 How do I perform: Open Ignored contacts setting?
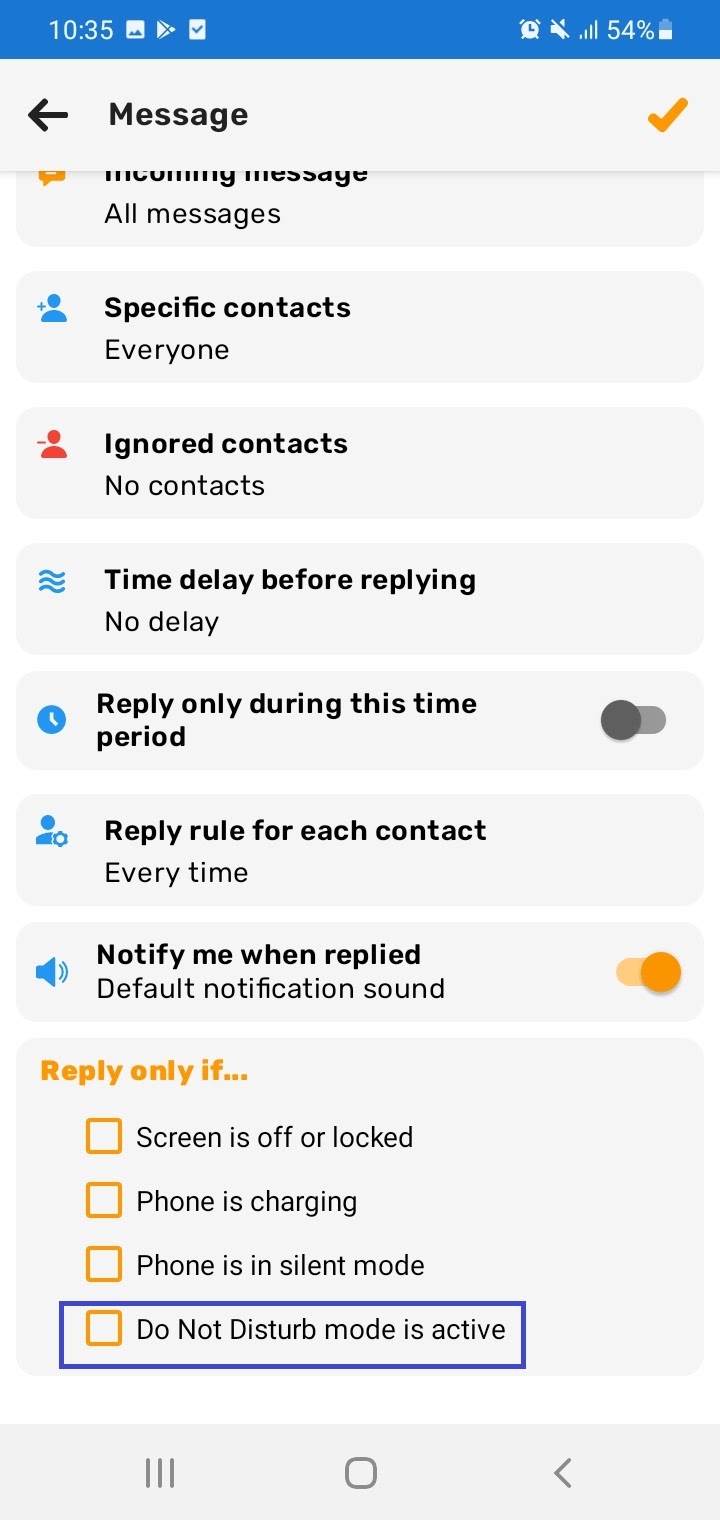tap(360, 463)
